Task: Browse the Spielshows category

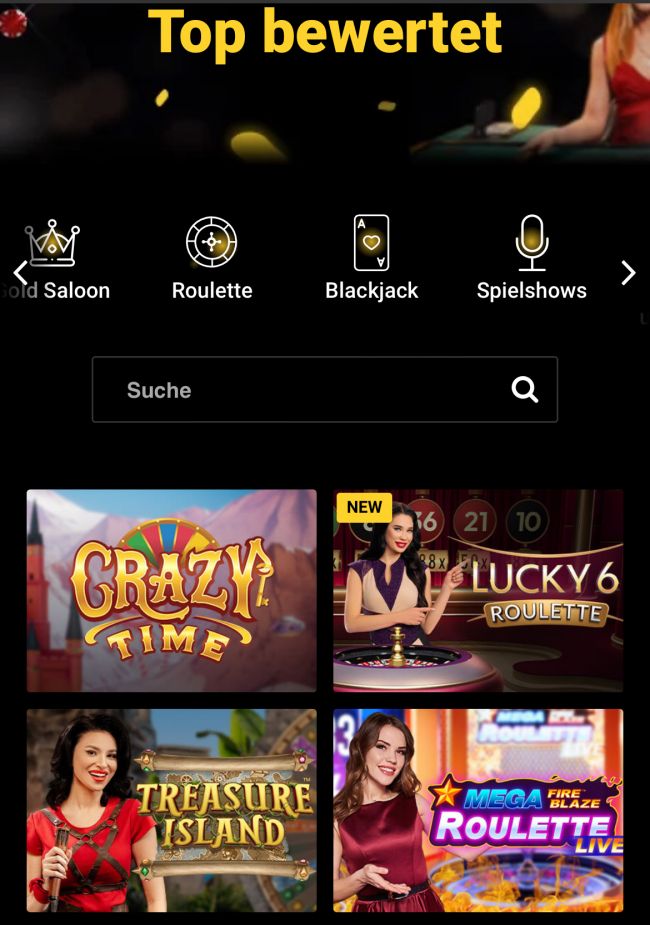Action: [x=531, y=260]
